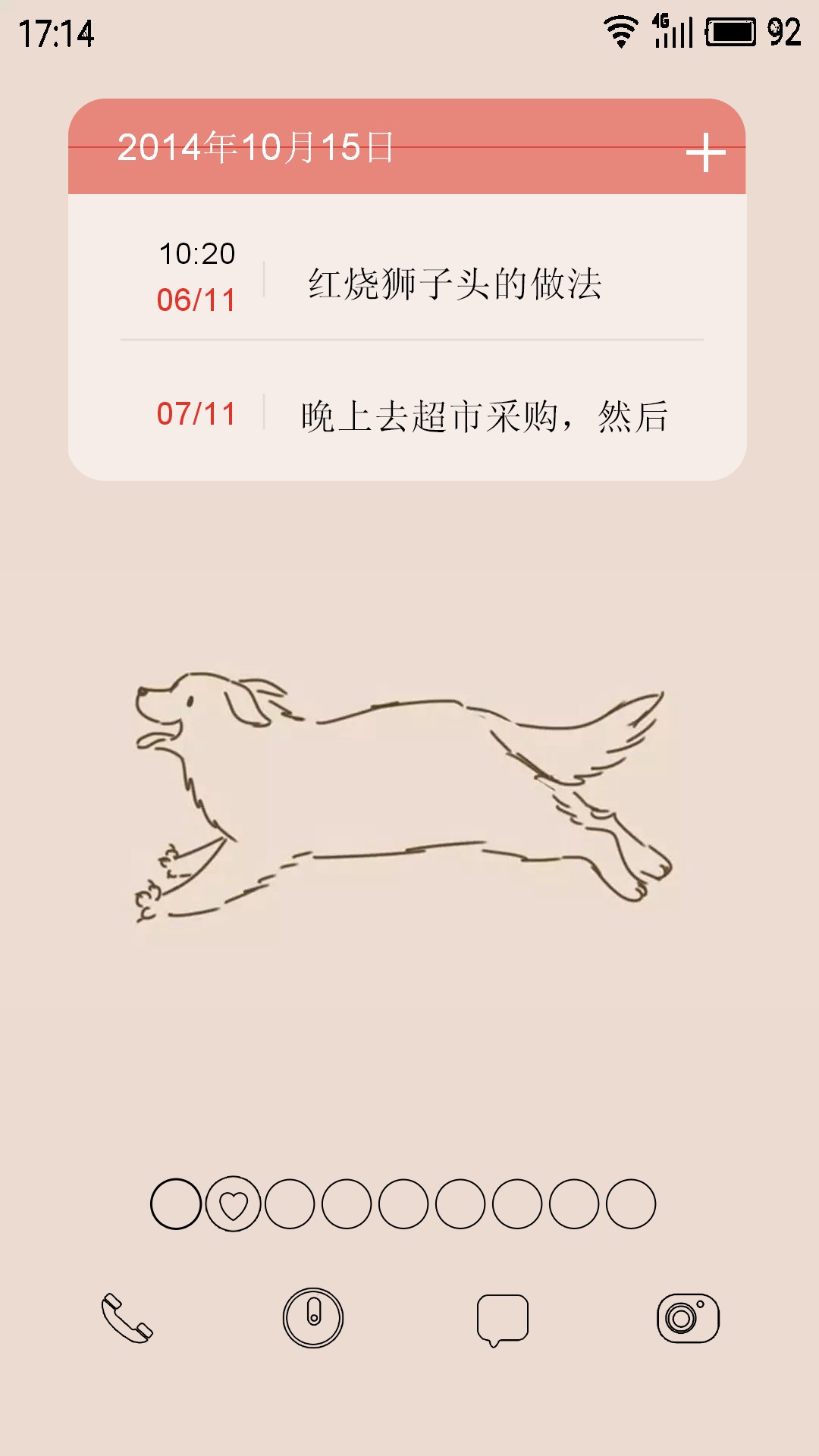Open the messages app
The height and width of the screenshot is (1456, 819).
click(502, 1320)
